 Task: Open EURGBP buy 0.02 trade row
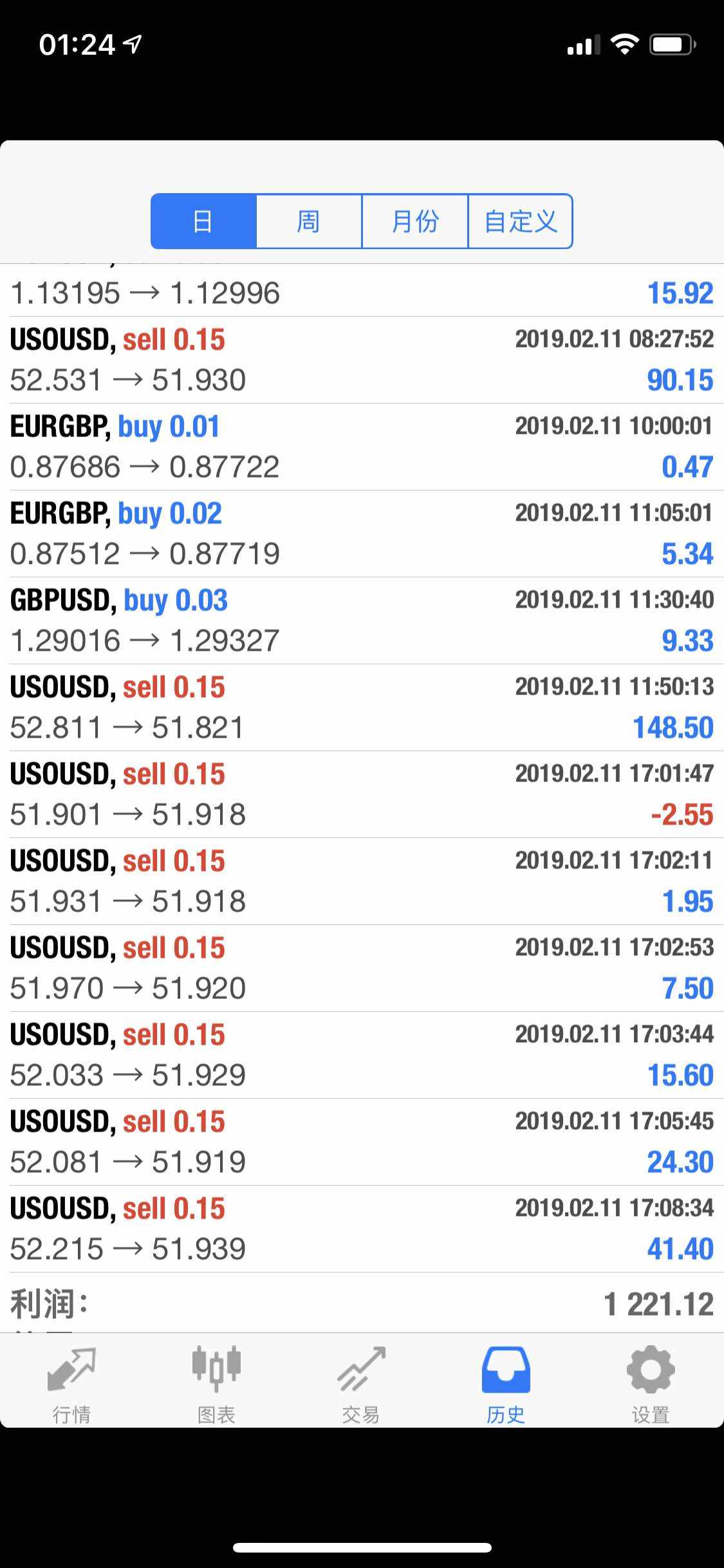pos(362,534)
